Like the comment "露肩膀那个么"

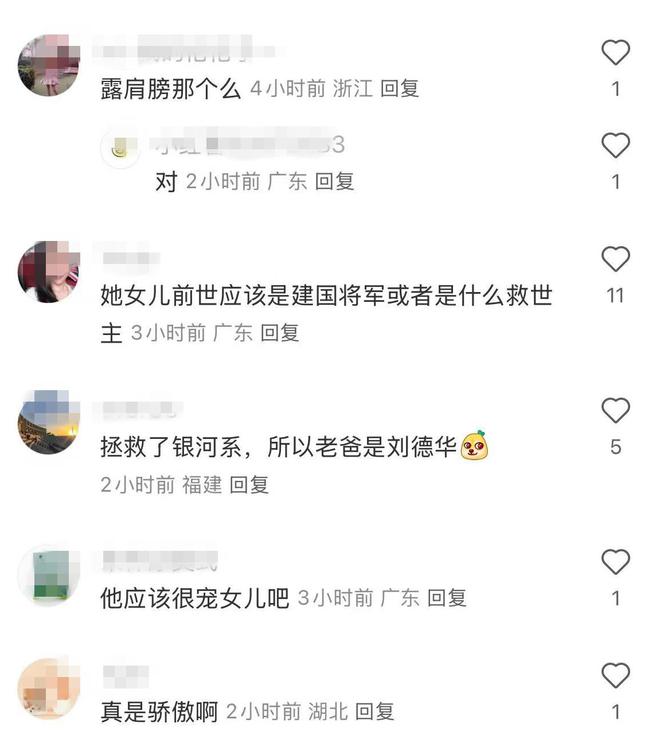616,52
